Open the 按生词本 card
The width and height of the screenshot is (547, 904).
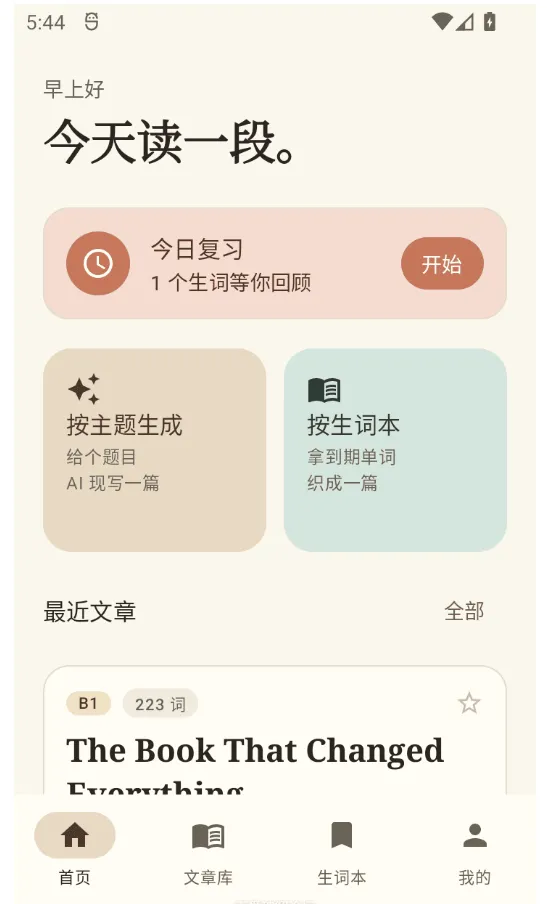click(x=395, y=450)
